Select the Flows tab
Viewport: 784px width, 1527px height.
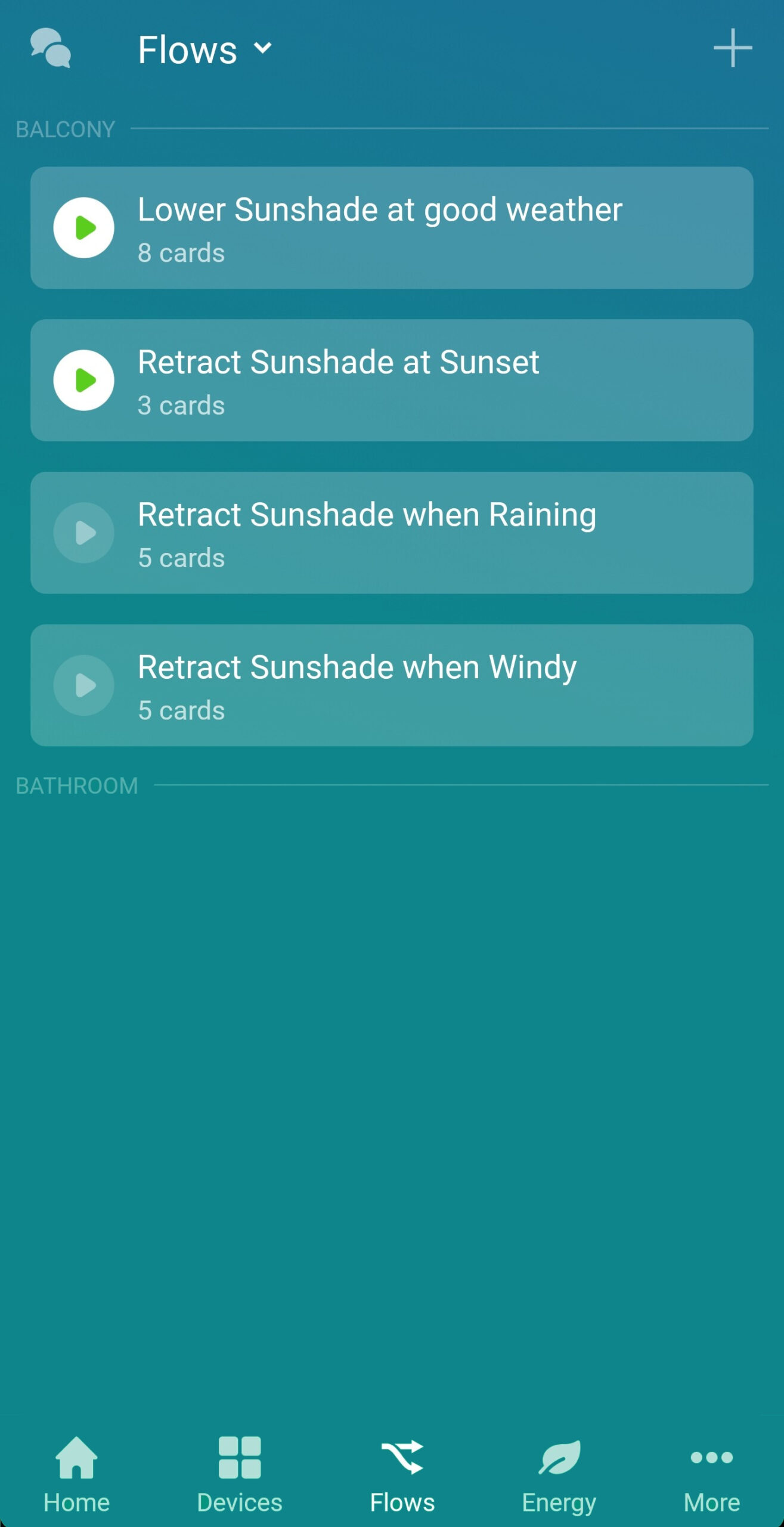point(402,1473)
